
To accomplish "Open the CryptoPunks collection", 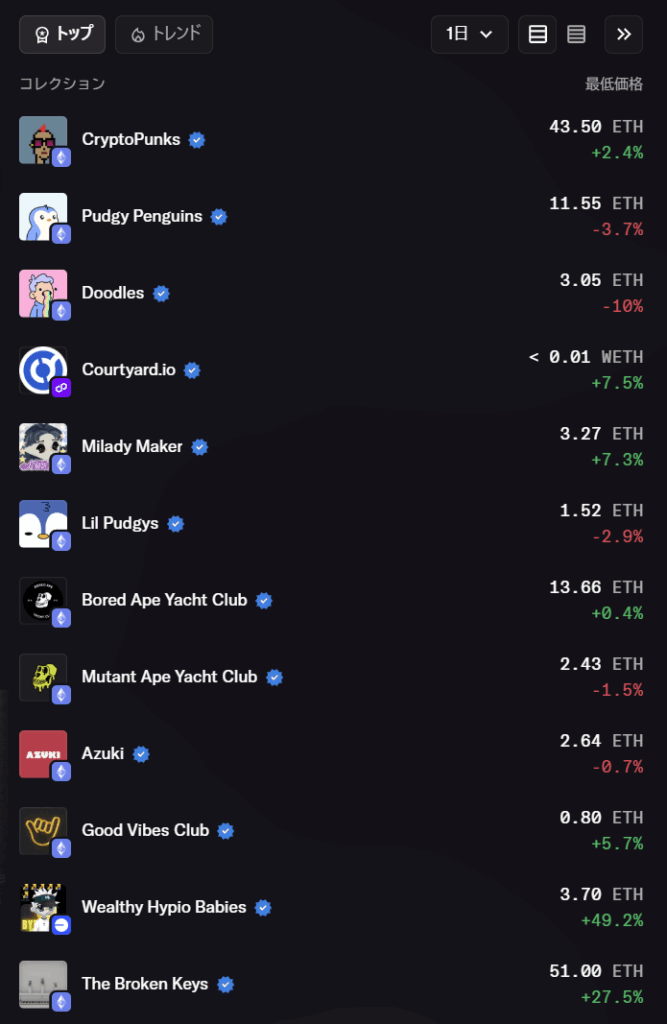I will [x=131, y=140].
